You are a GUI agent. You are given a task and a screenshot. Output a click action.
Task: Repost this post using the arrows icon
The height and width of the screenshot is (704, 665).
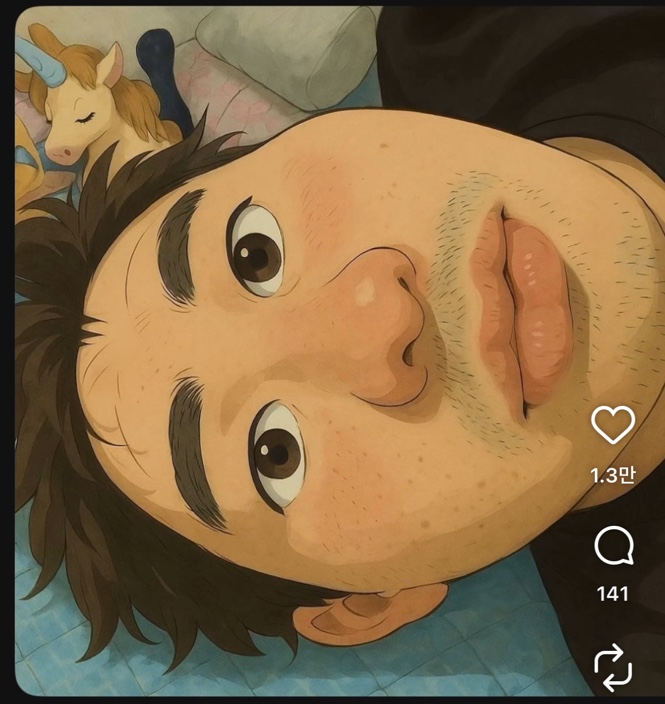[612, 666]
